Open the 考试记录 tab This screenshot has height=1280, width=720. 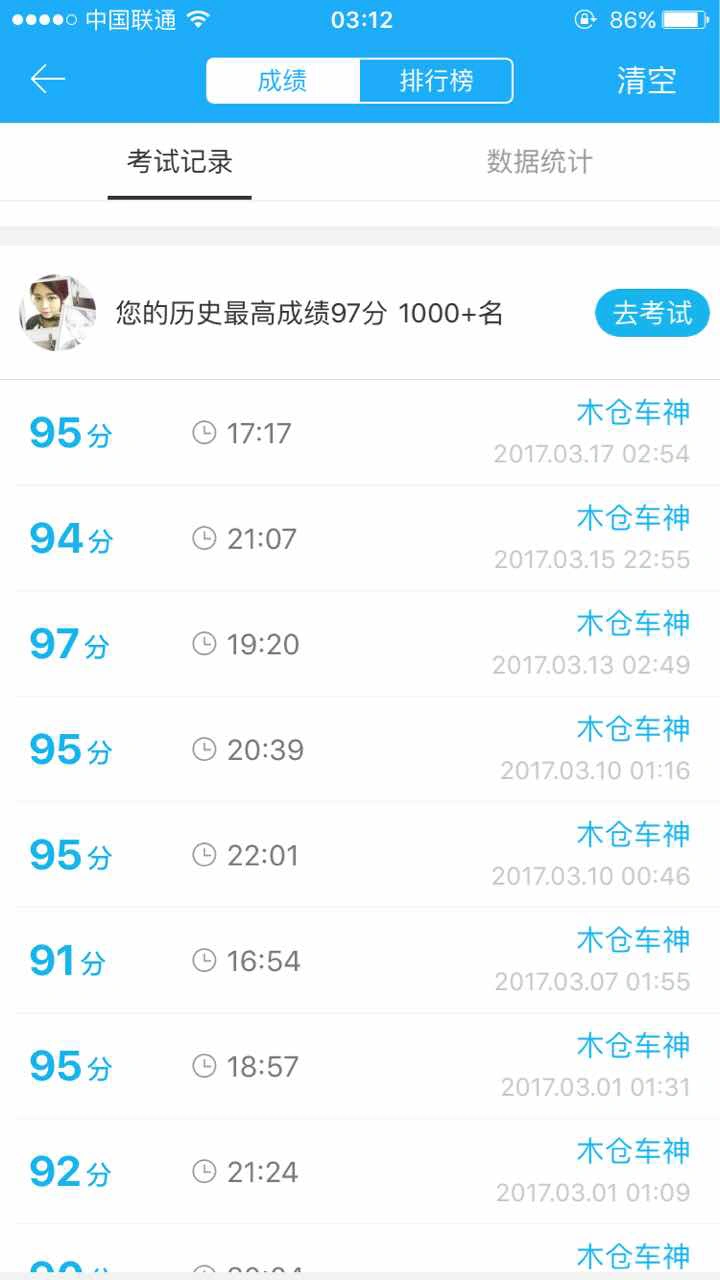180,162
